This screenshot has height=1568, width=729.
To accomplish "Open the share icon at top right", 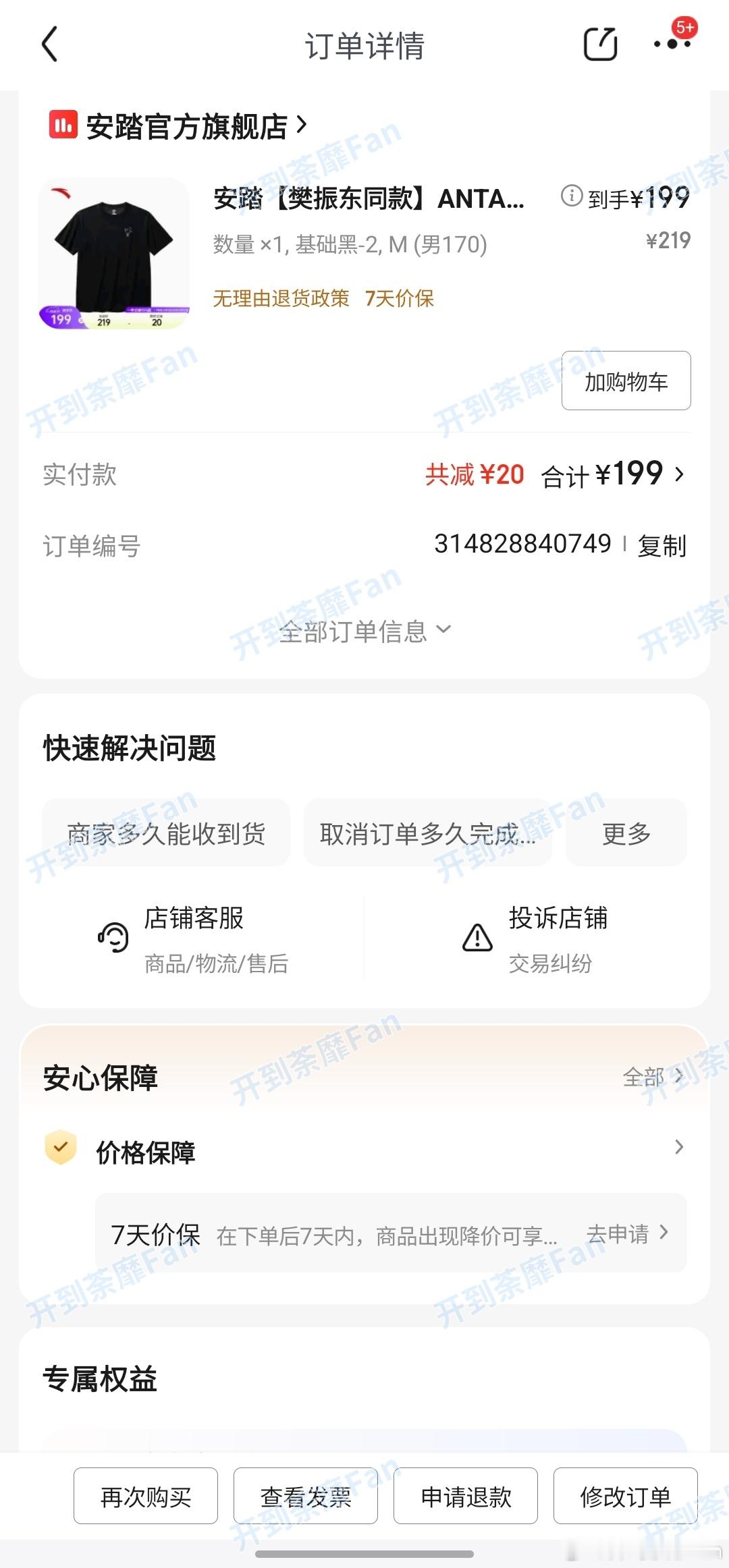I will [599, 46].
